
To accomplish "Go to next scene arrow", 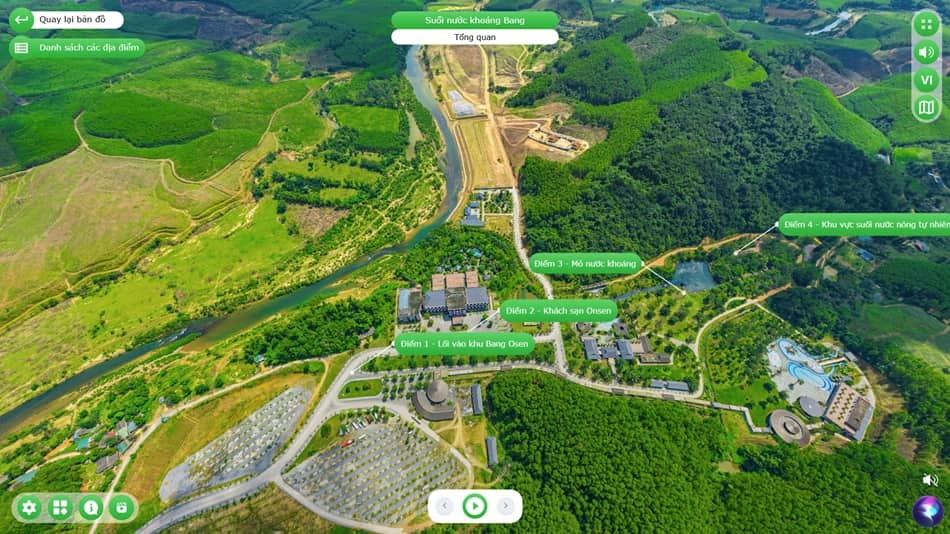I will [506, 506].
